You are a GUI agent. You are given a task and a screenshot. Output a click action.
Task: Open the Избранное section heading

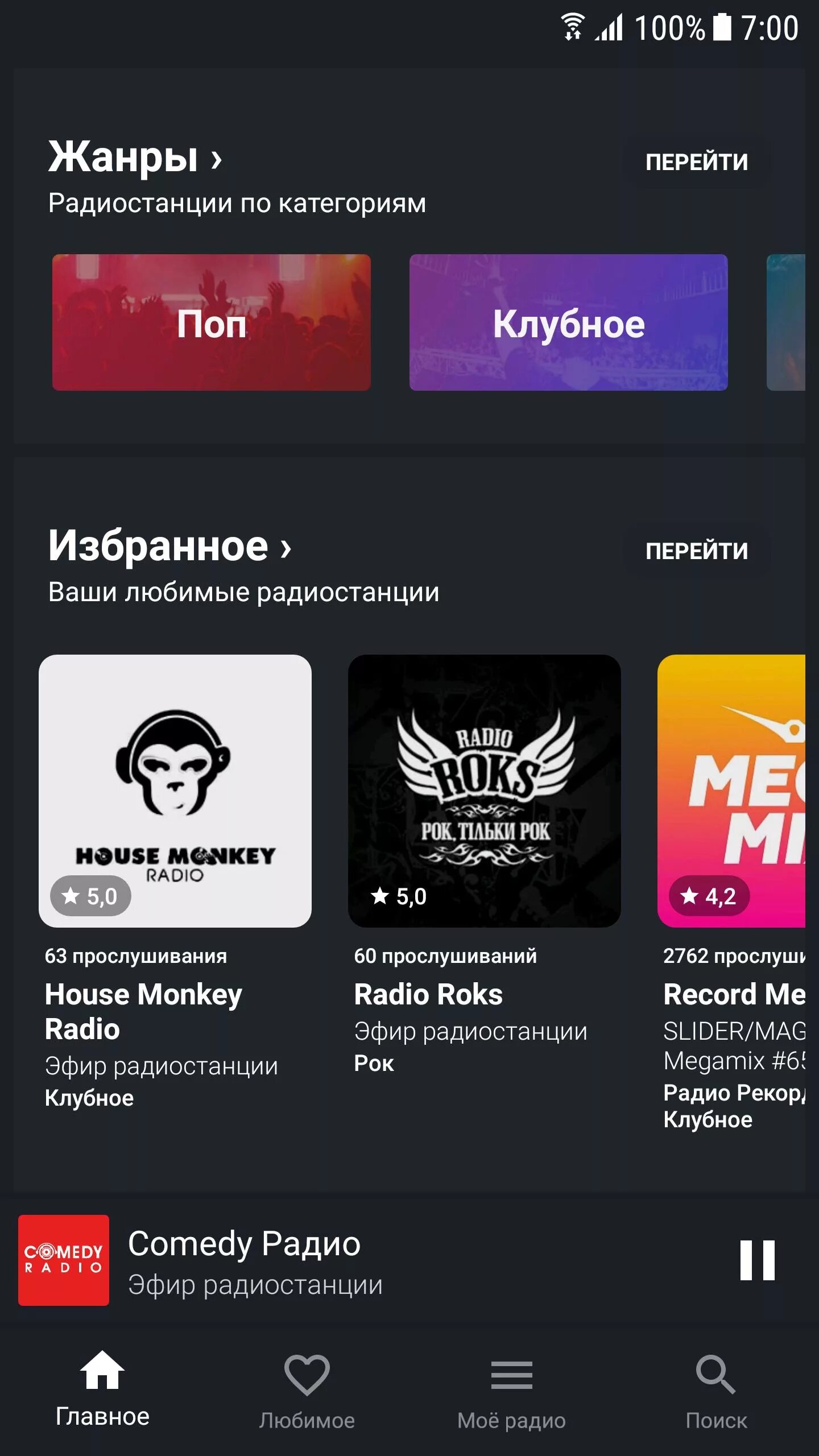click(169, 546)
